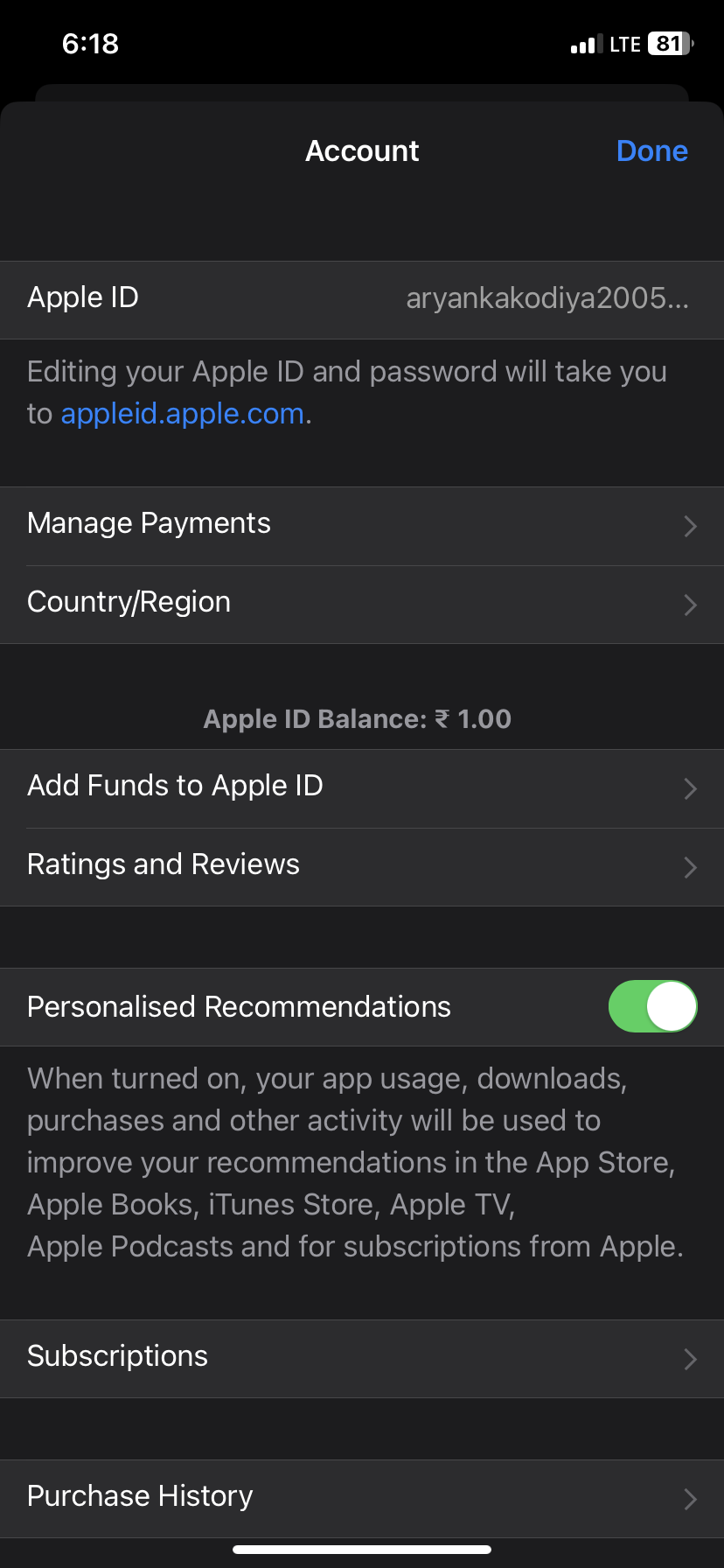Select Country/Region setting
The height and width of the screenshot is (1568, 724).
point(362,604)
